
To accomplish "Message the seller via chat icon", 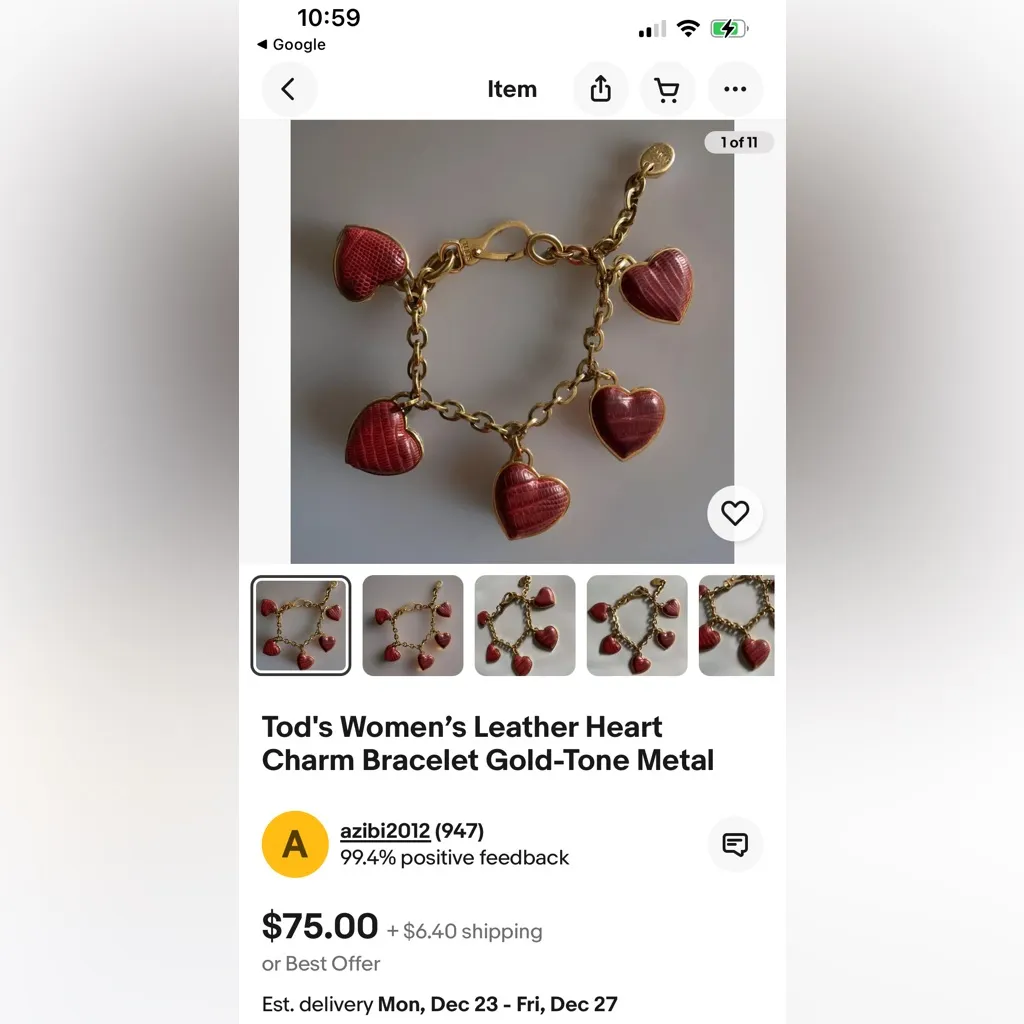I will tap(735, 845).
